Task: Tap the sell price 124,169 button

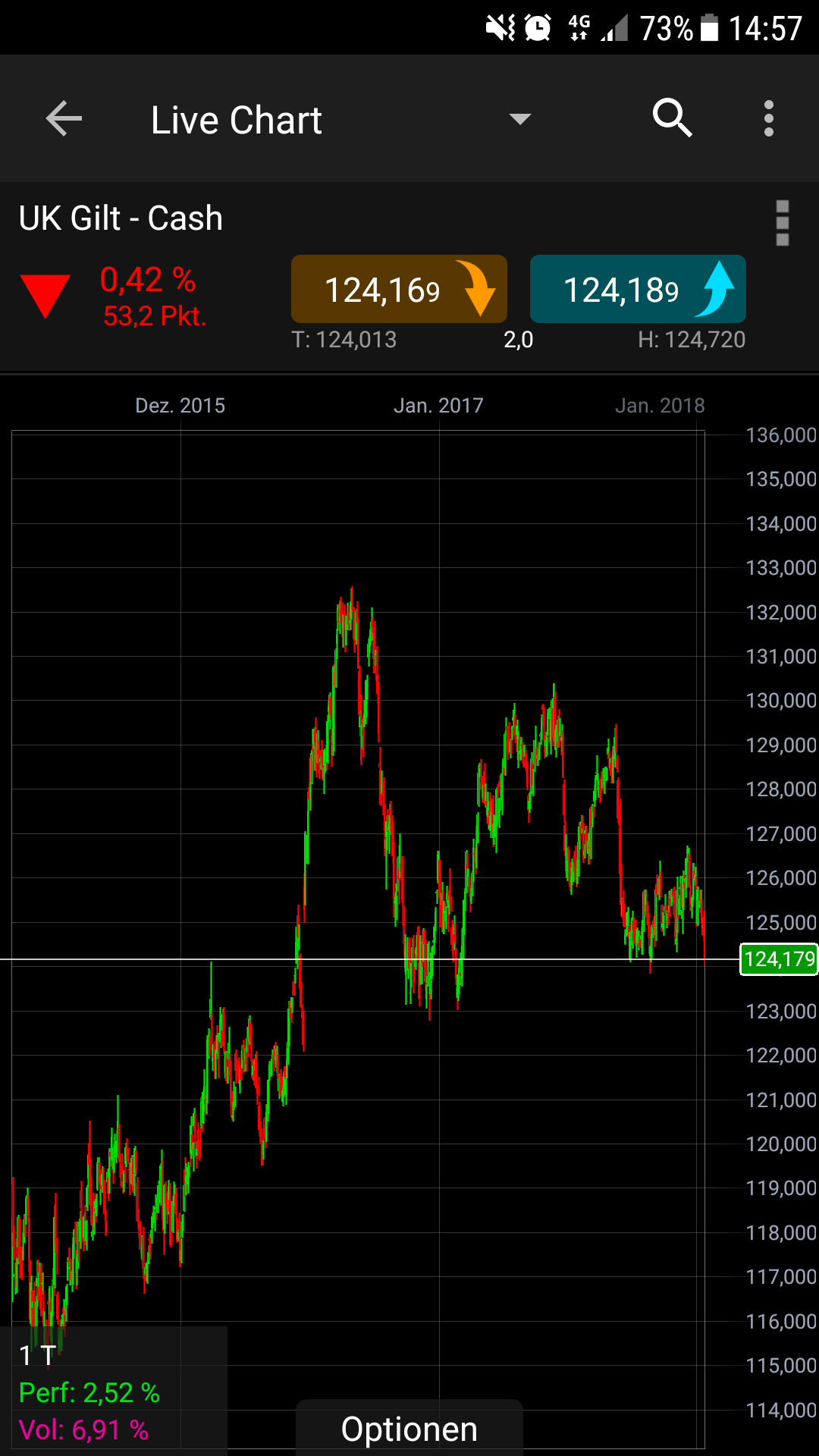Action: tap(399, 290)
